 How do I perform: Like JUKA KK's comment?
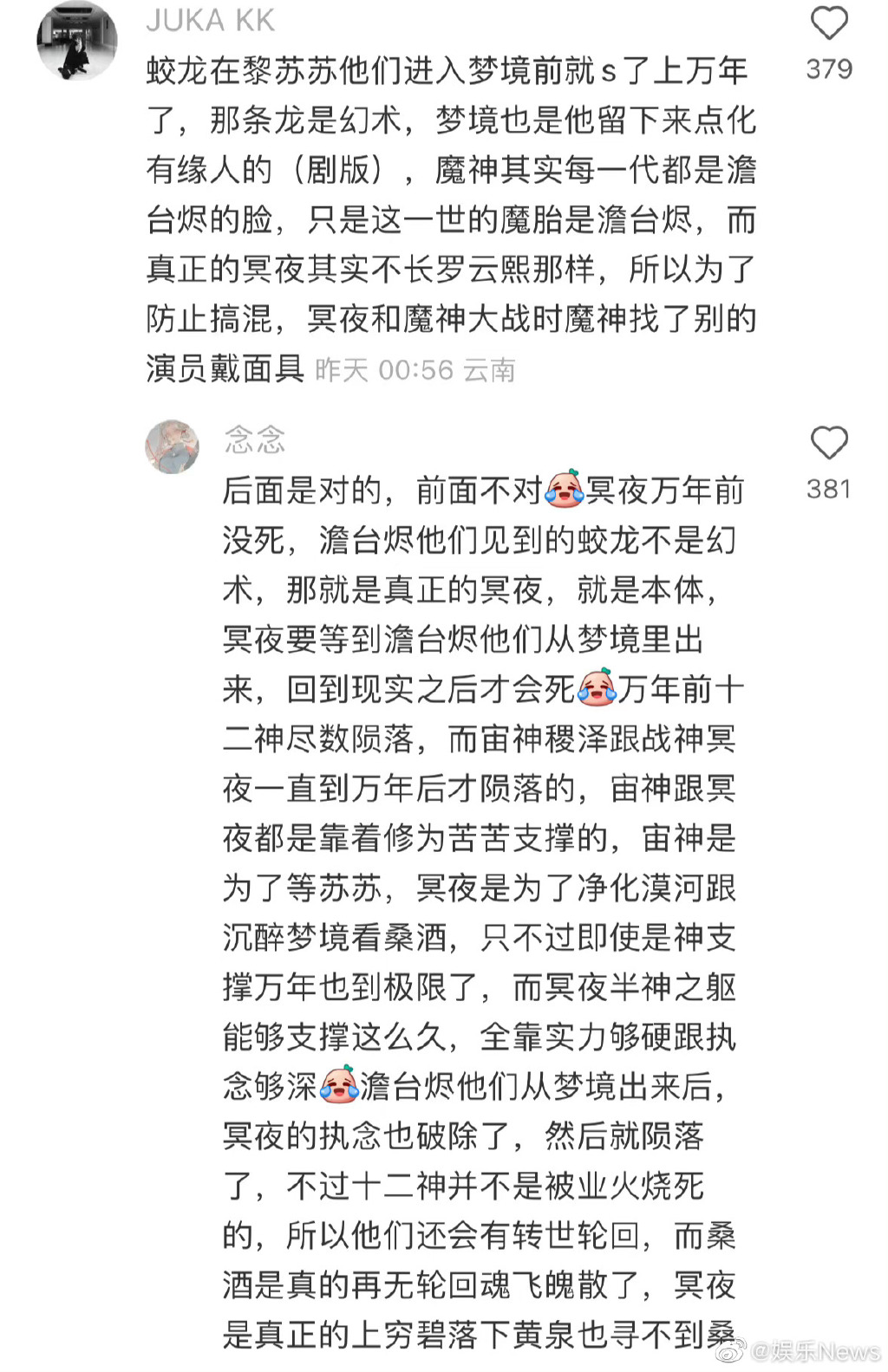(x=828, y=24)
